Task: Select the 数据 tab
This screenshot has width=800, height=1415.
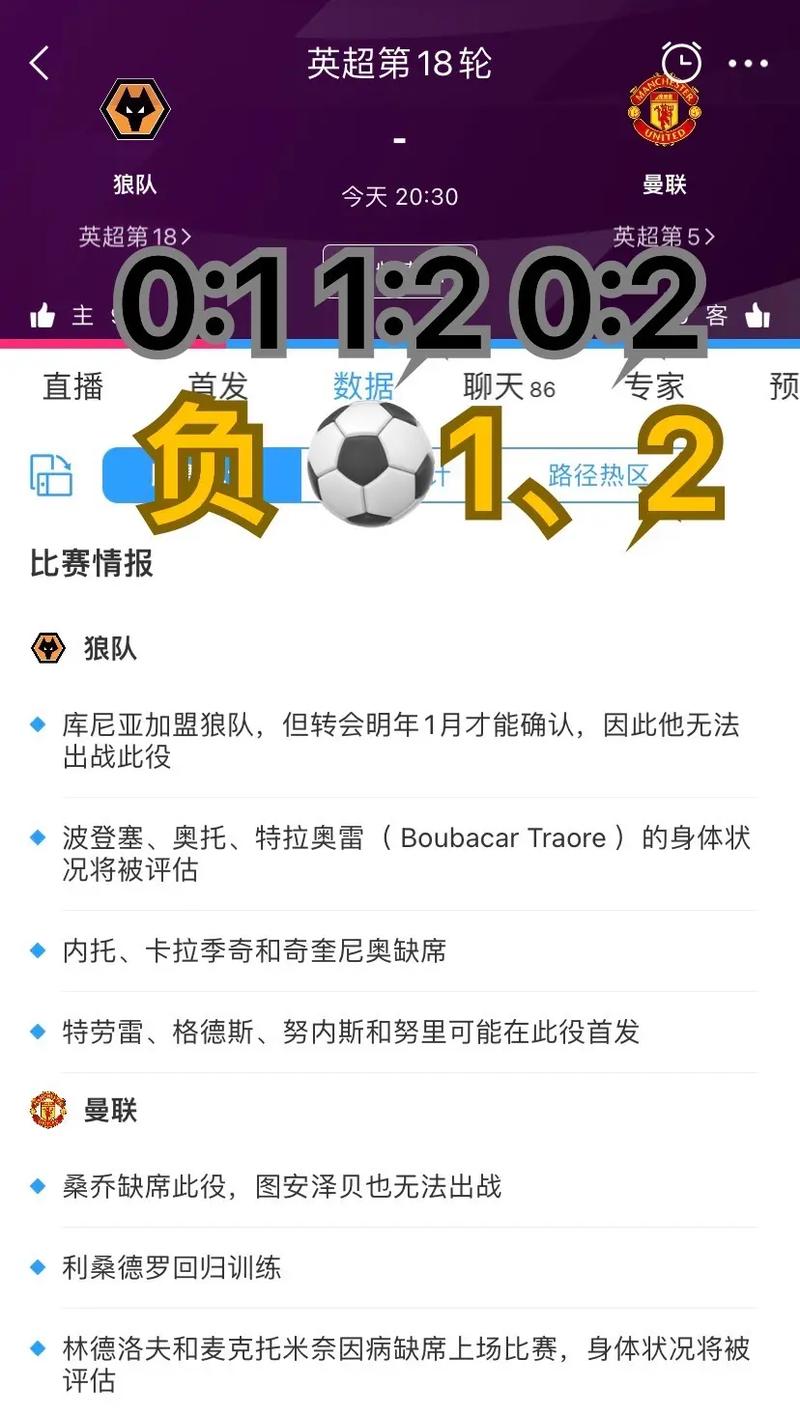Action: (x=363, y=386)
